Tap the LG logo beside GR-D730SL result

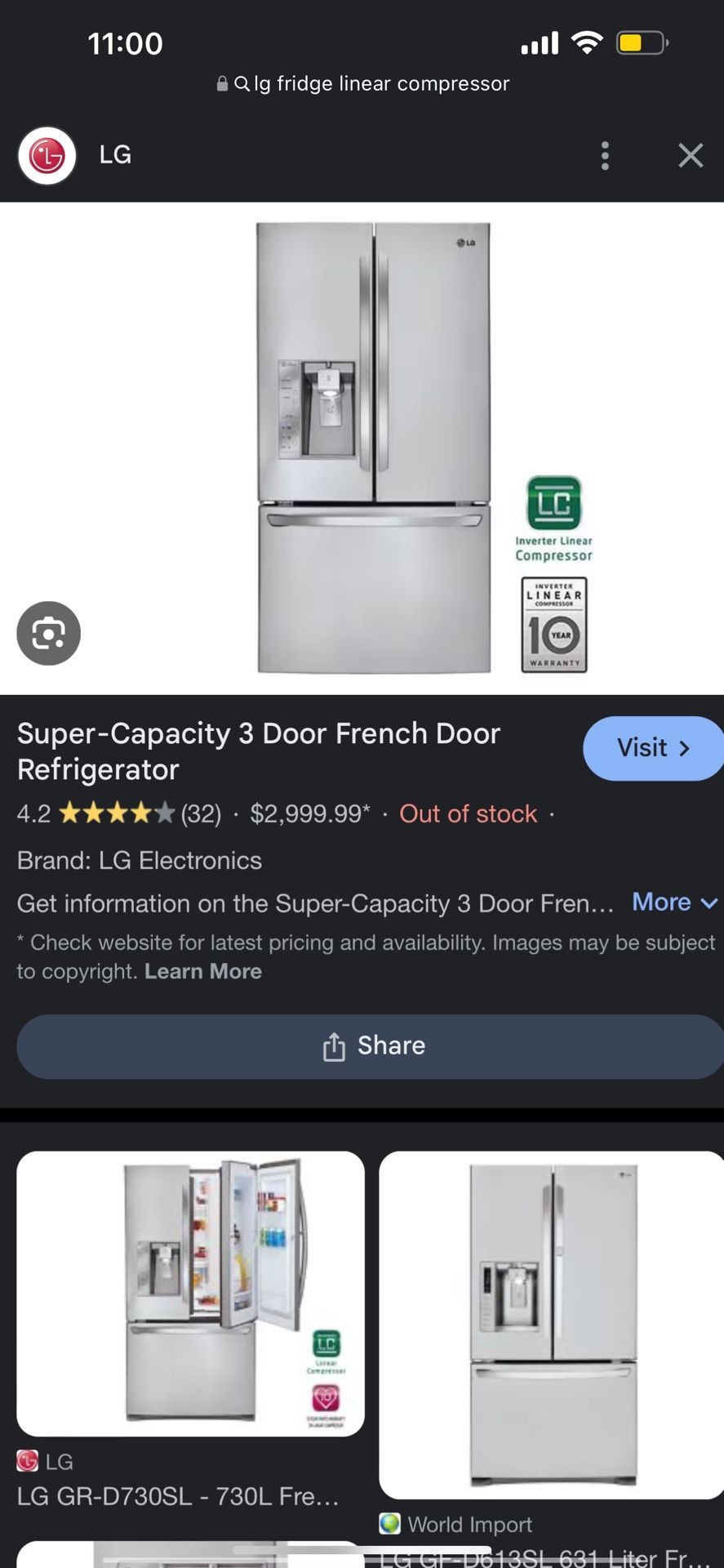[x=26, y=1460]
